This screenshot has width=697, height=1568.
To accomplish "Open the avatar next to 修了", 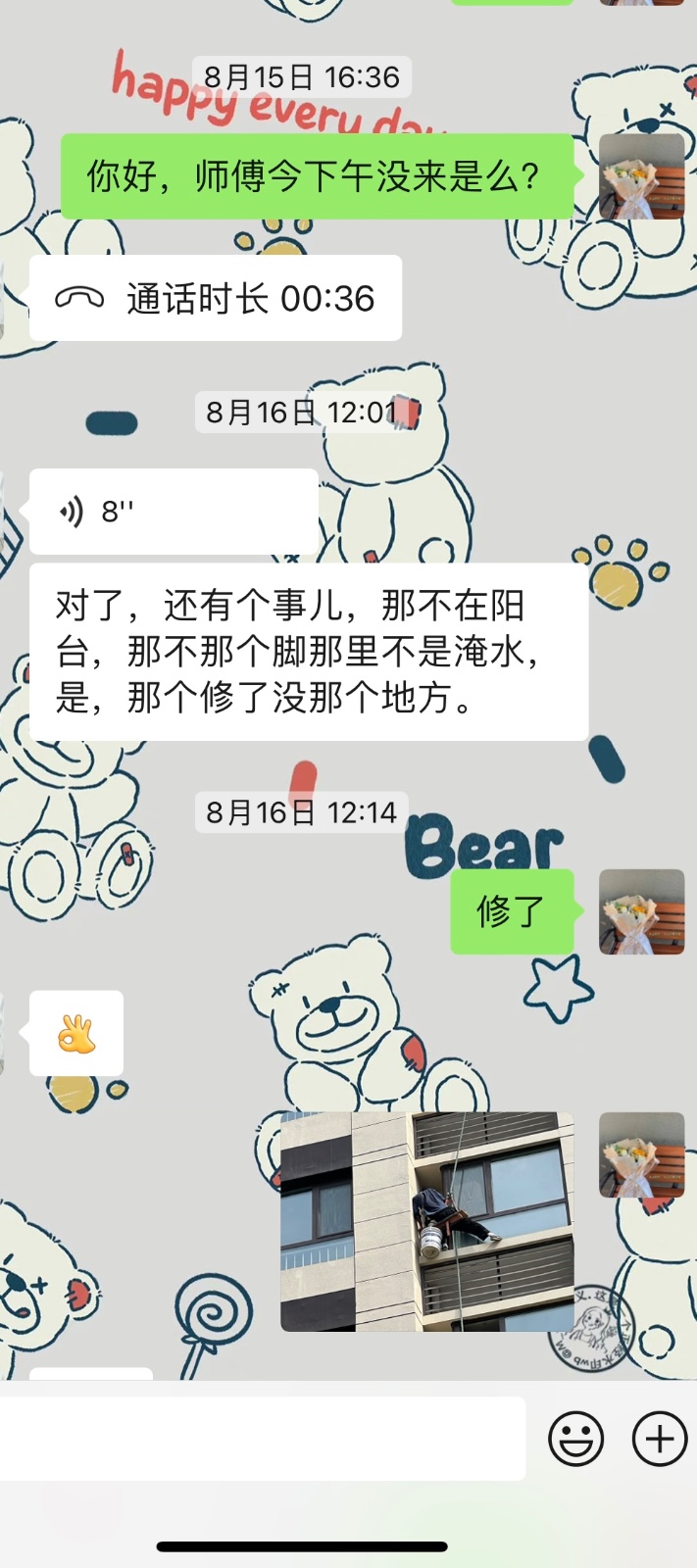I will (641, 911).
